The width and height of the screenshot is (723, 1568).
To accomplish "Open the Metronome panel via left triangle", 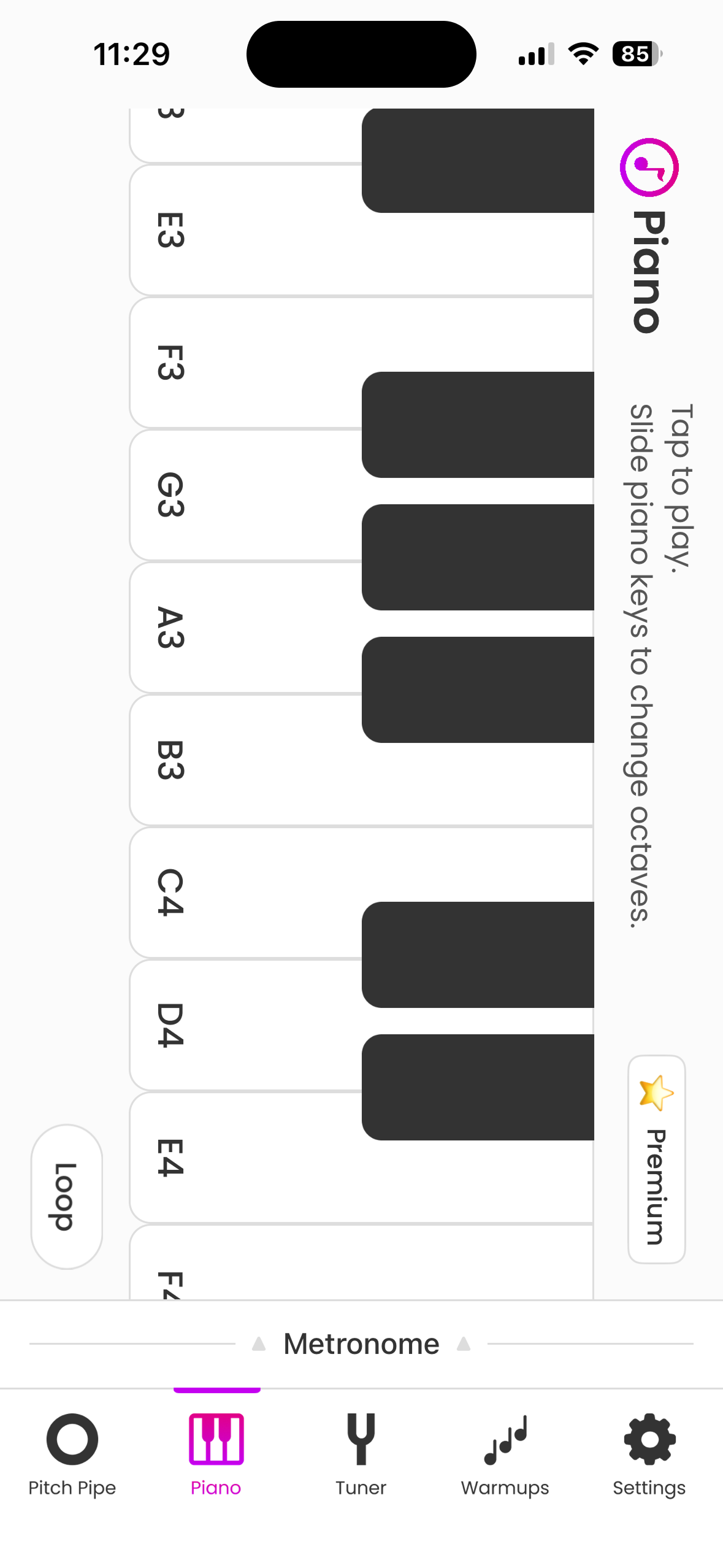I will click(x=260, y=1342).
